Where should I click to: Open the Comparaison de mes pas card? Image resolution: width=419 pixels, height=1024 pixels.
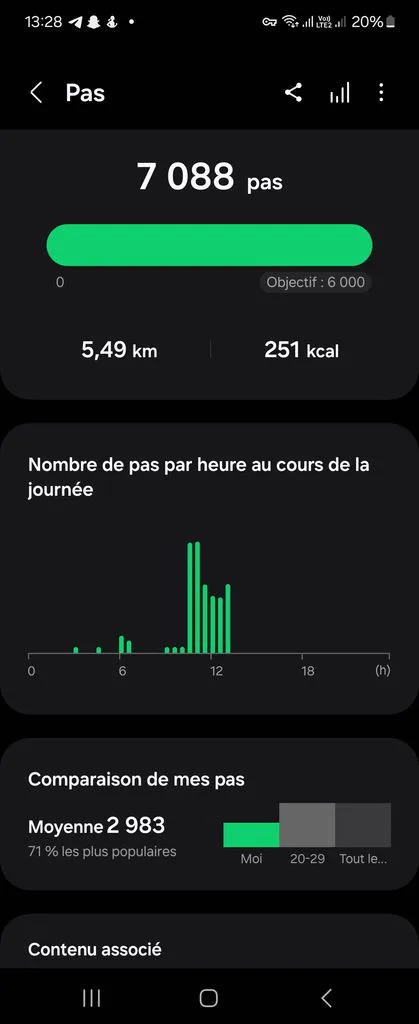209,814
